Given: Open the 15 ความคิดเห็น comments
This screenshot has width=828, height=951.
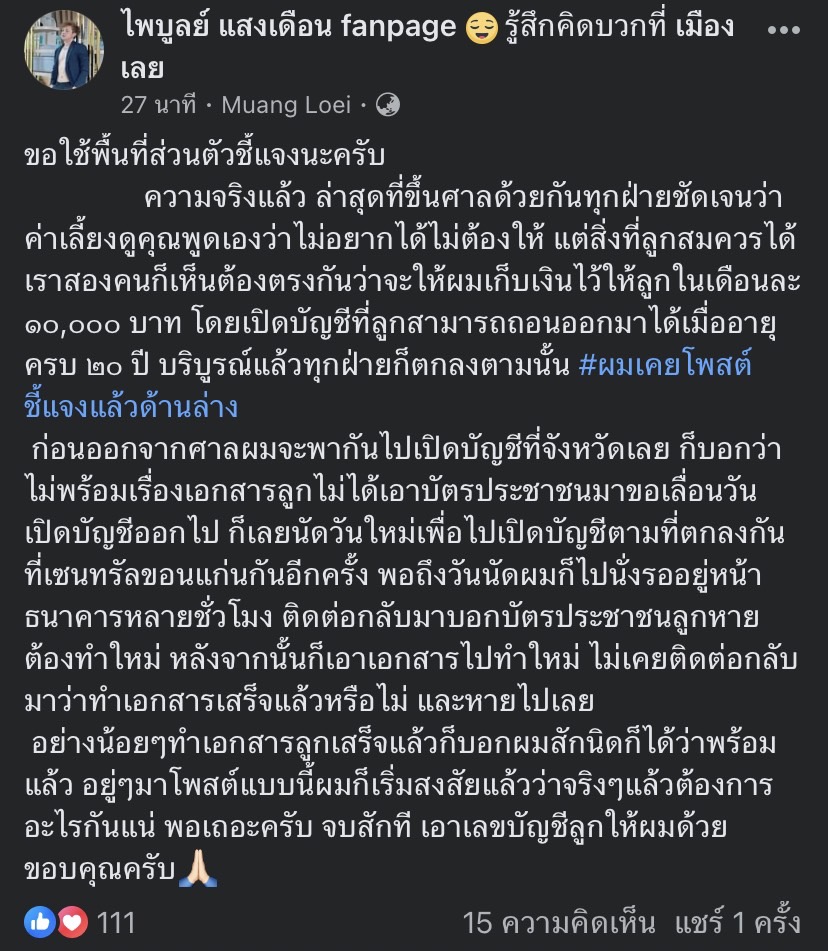Looking at the screenshot, I should [x=559, y=921].
